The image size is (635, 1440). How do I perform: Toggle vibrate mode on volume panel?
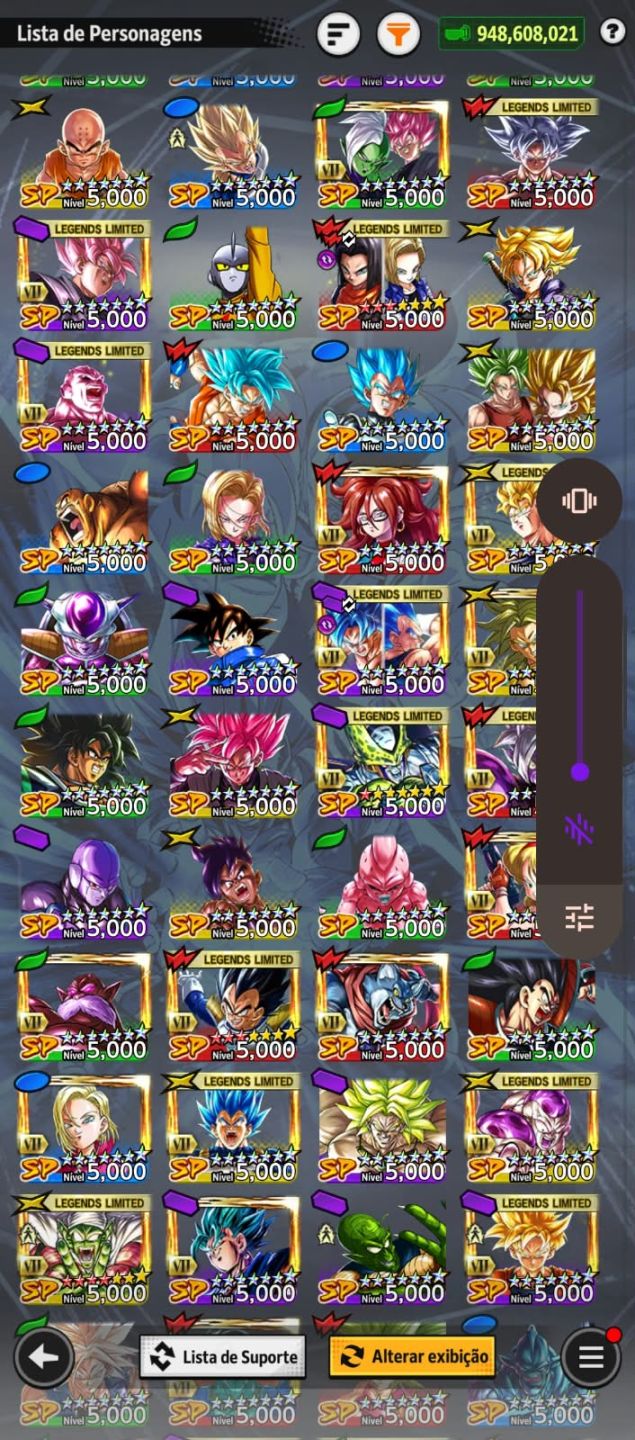(579, 501)
